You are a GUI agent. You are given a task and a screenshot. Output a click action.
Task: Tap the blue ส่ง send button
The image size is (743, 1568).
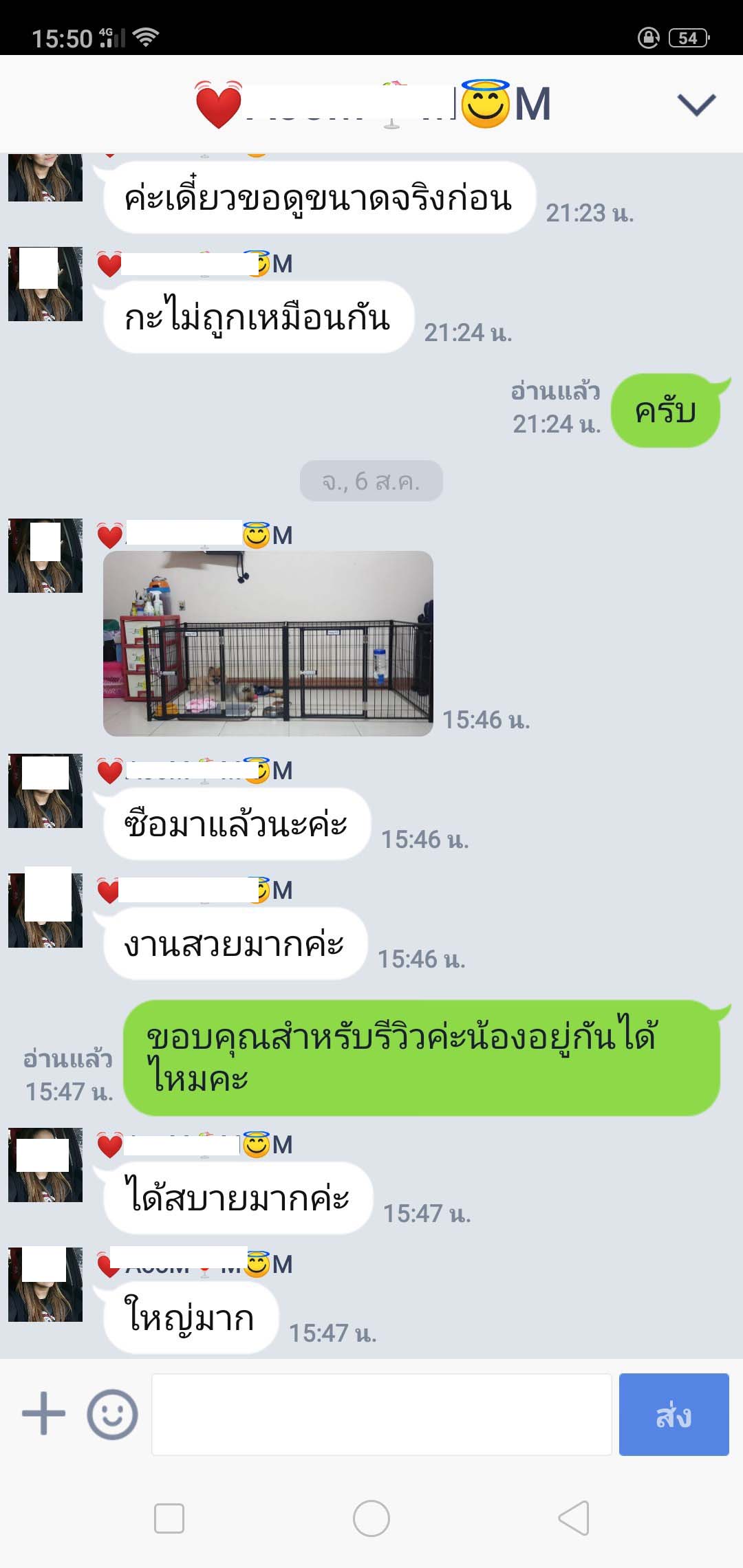[674, 1415]
